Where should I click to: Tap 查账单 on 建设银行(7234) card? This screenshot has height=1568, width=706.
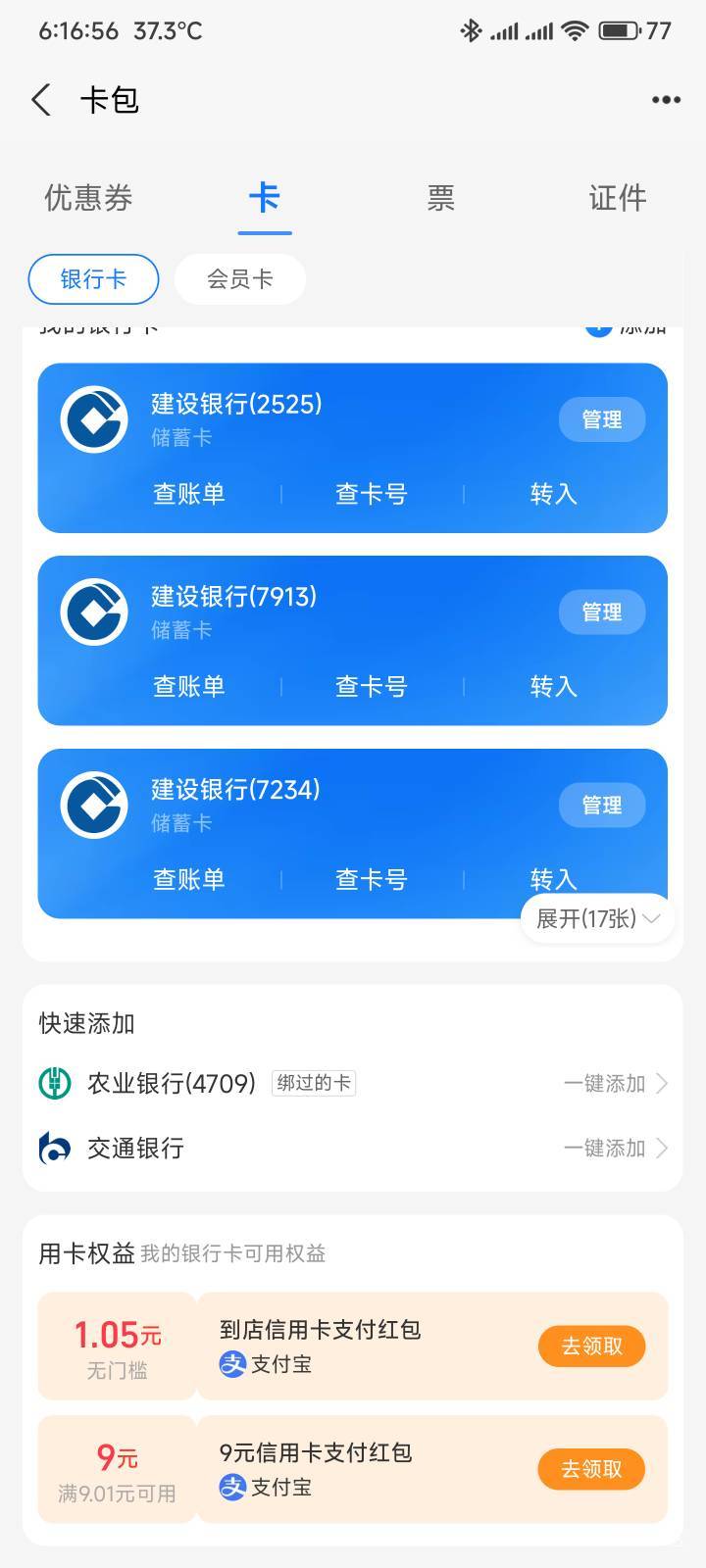189,880
